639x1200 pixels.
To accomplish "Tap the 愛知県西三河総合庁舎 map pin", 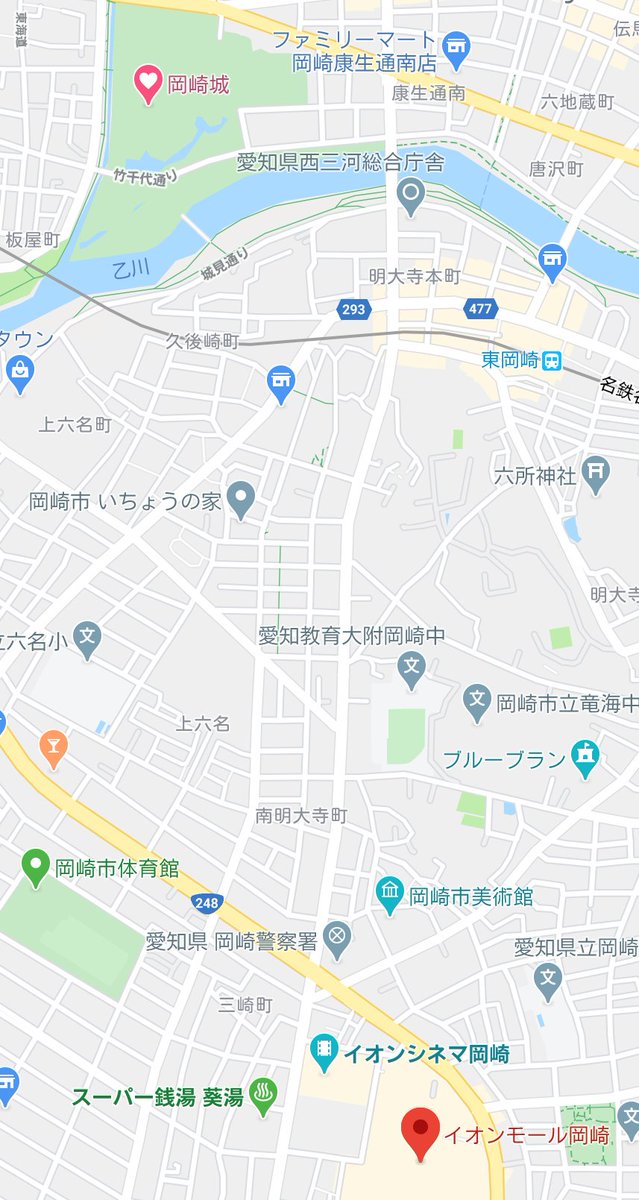I will (x=411, y=195).
